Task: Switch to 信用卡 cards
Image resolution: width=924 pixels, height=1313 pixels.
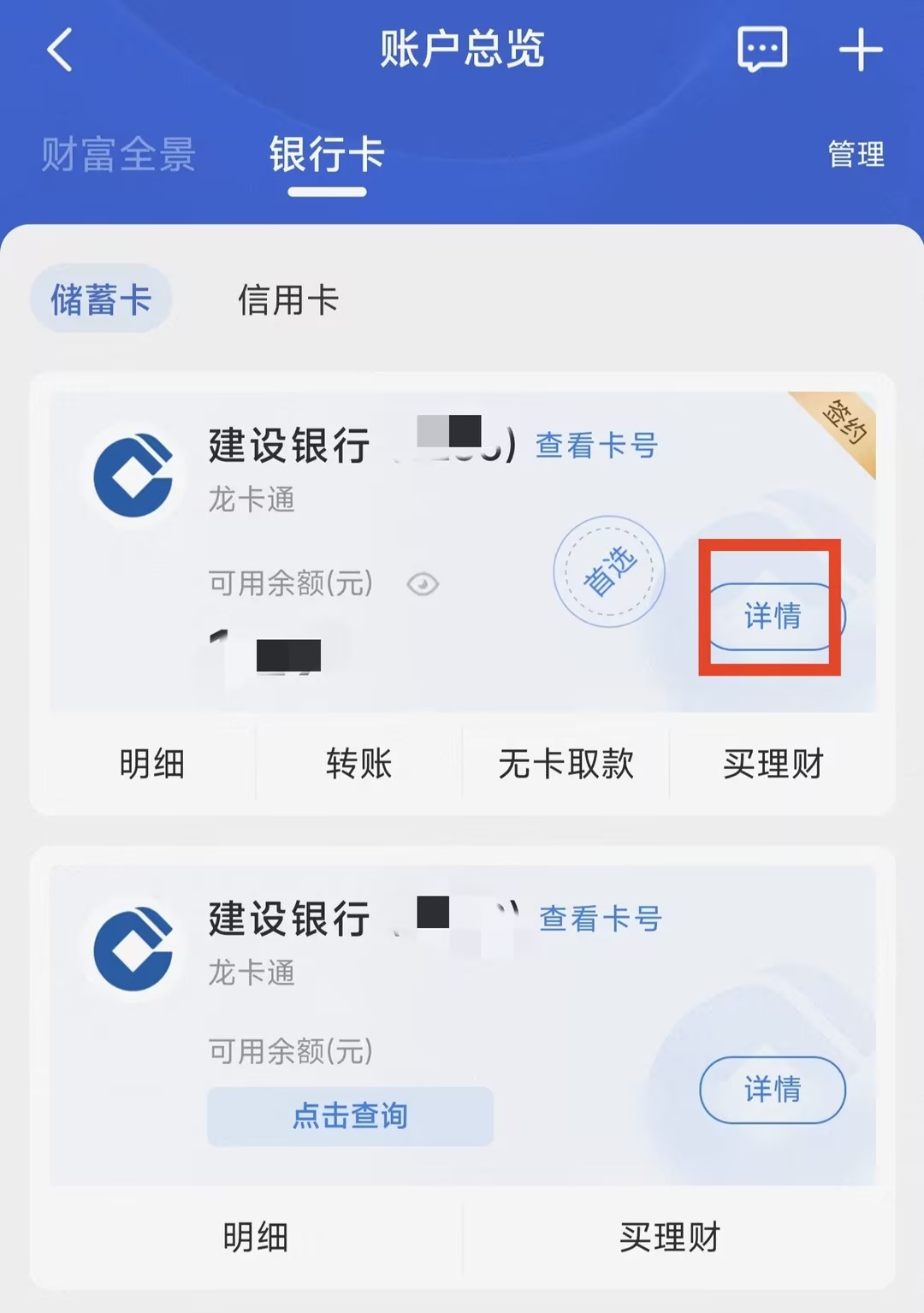Action: (x=288, y=299)
